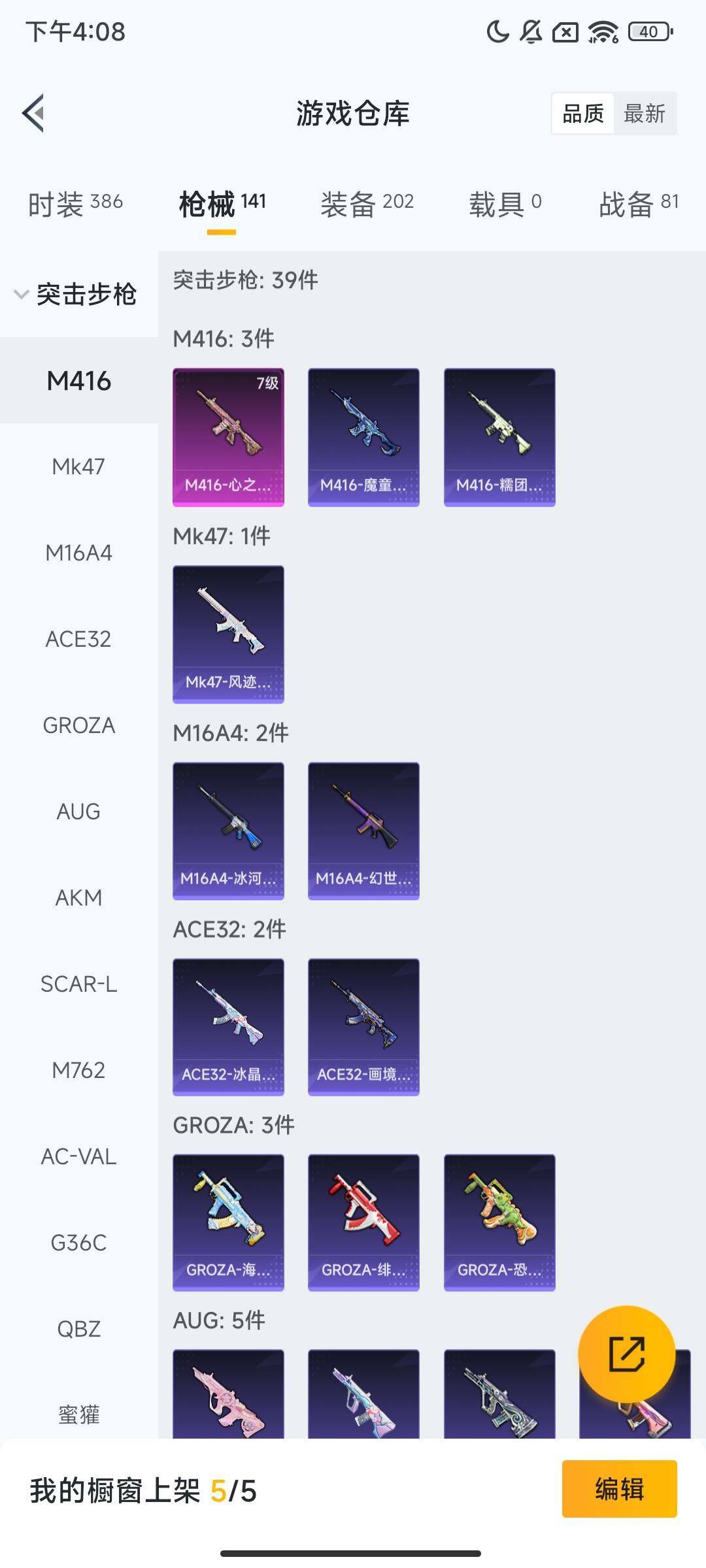Select 品质 sorting option
This screenshot has height=1568, width=706.
click(582, 114)
